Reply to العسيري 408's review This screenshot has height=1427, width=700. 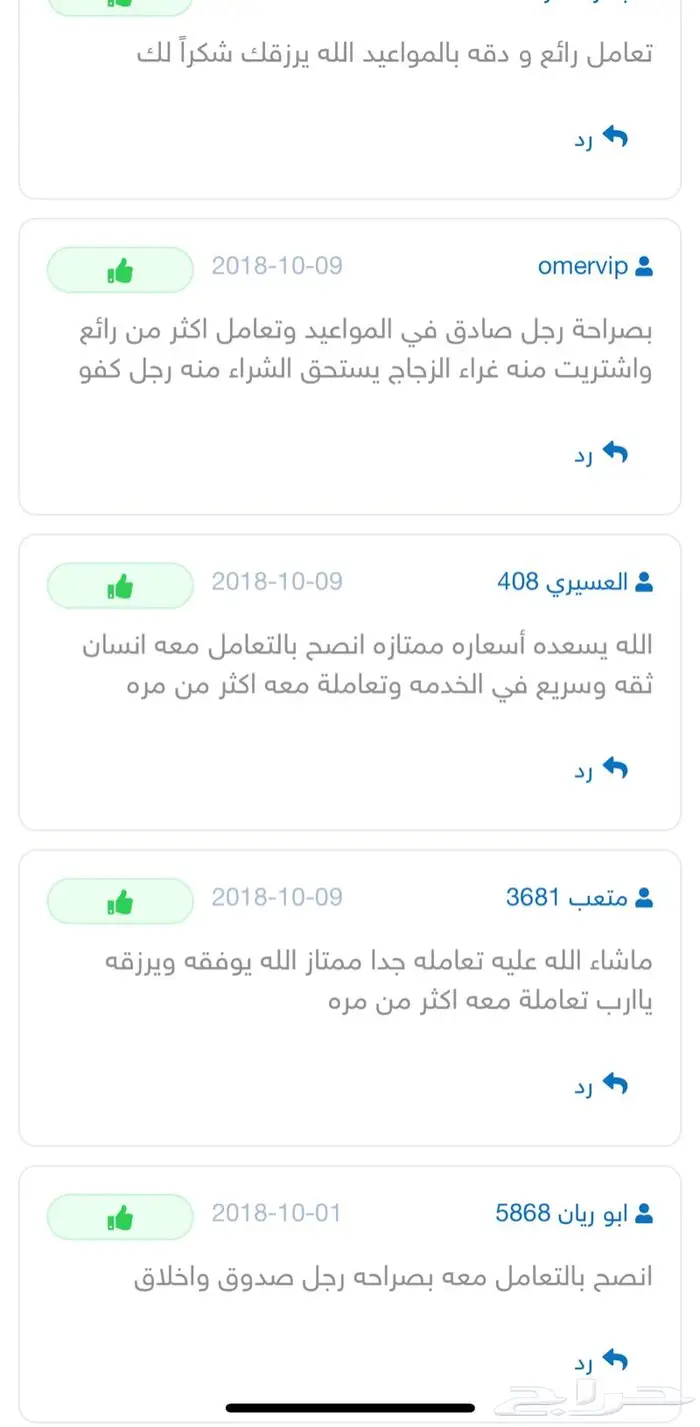602,770
